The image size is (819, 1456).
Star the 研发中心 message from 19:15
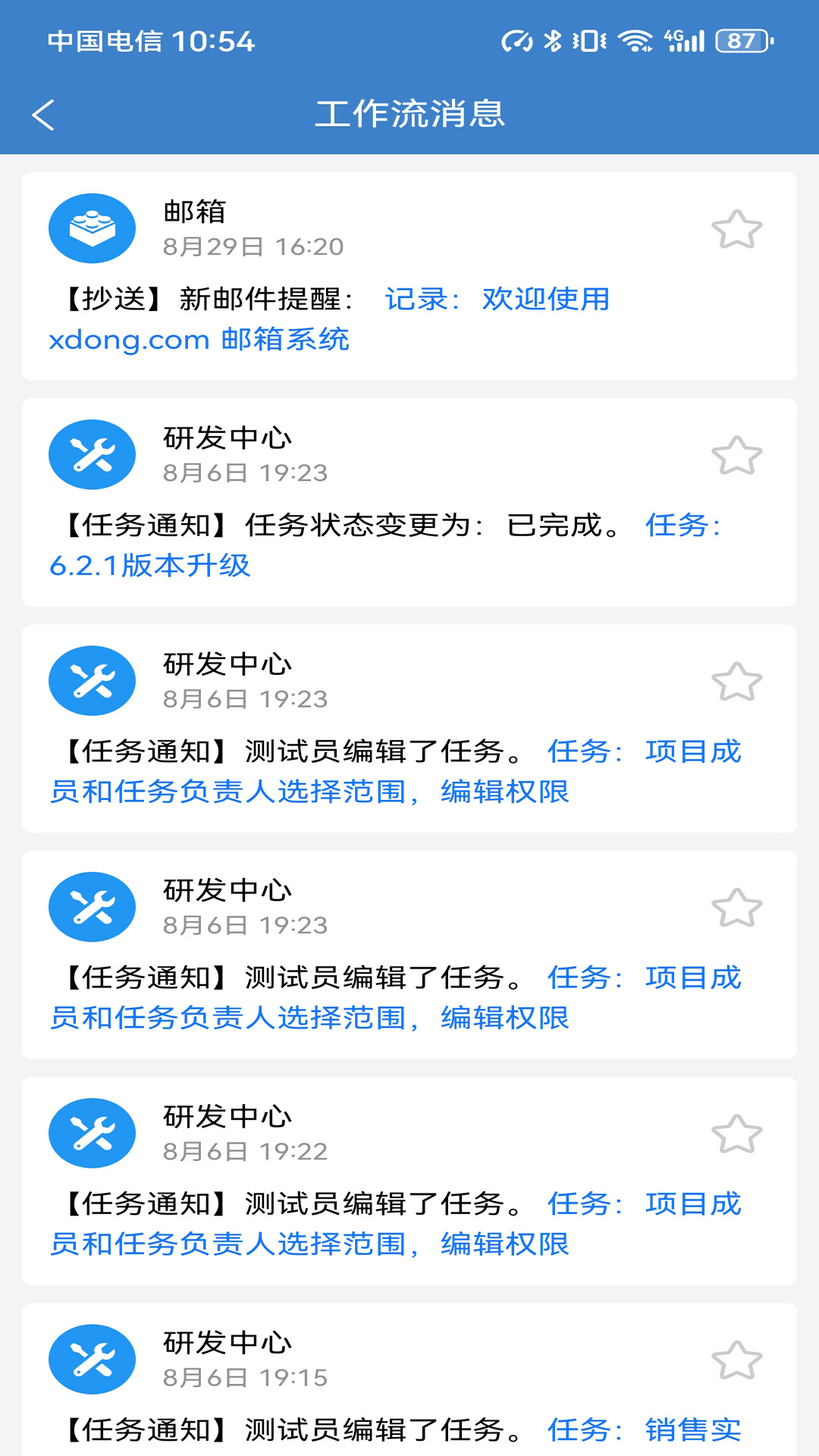[736, 1360]
